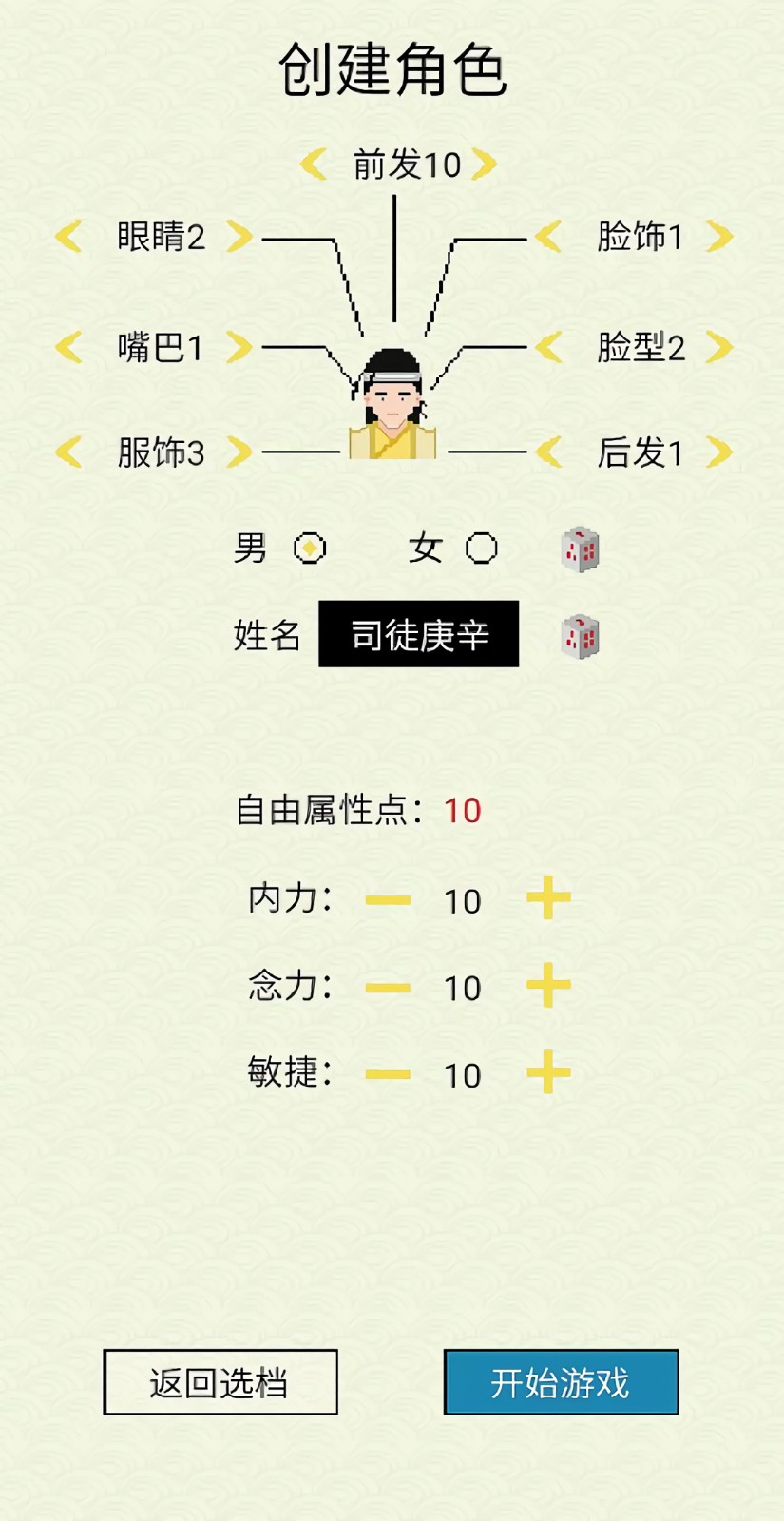Change to the next 脸饰 face accessory
The image size is (784, 1521).
pos(719,237)
